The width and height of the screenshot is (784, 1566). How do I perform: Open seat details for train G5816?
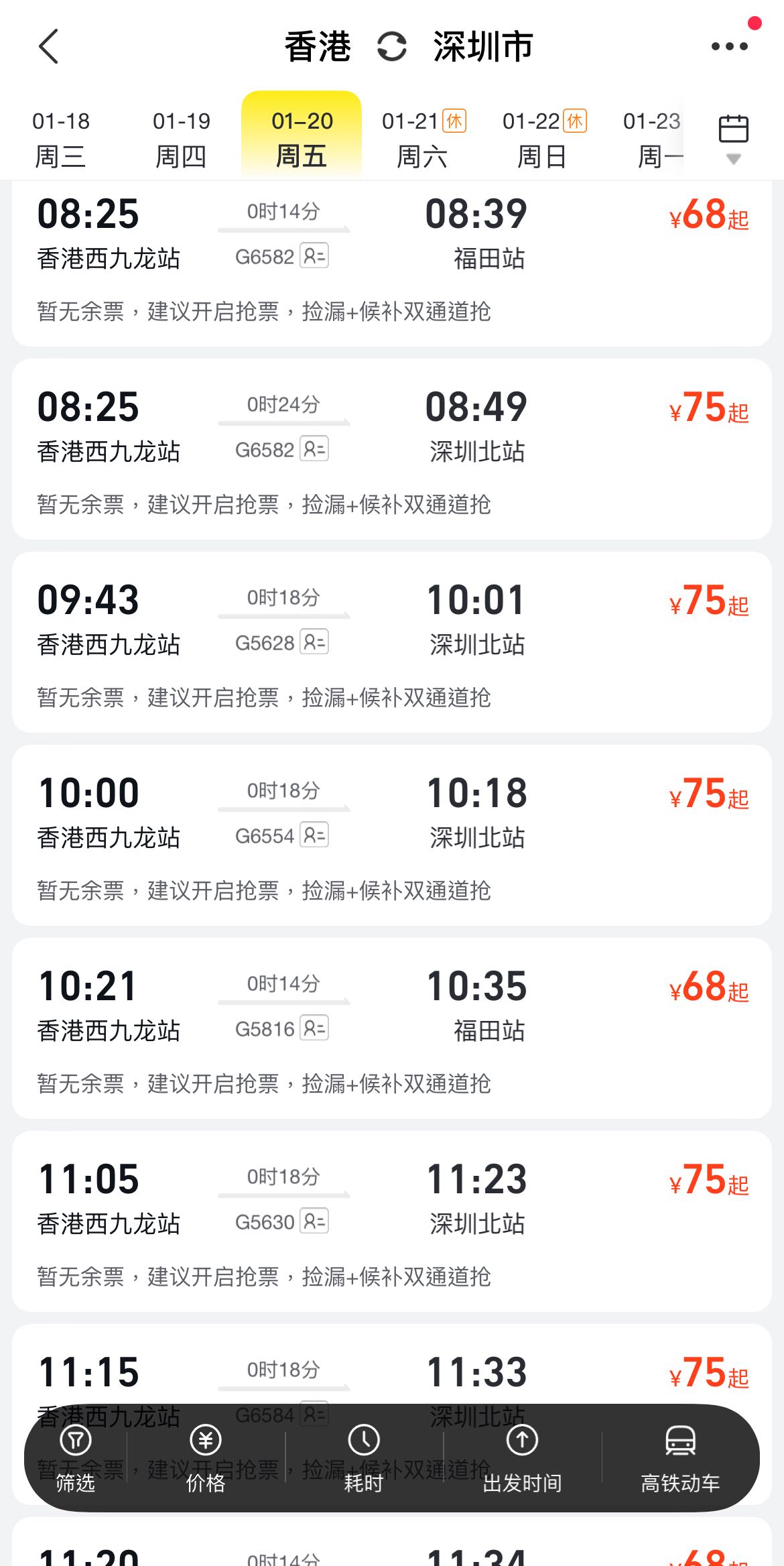click(315, 1030)
